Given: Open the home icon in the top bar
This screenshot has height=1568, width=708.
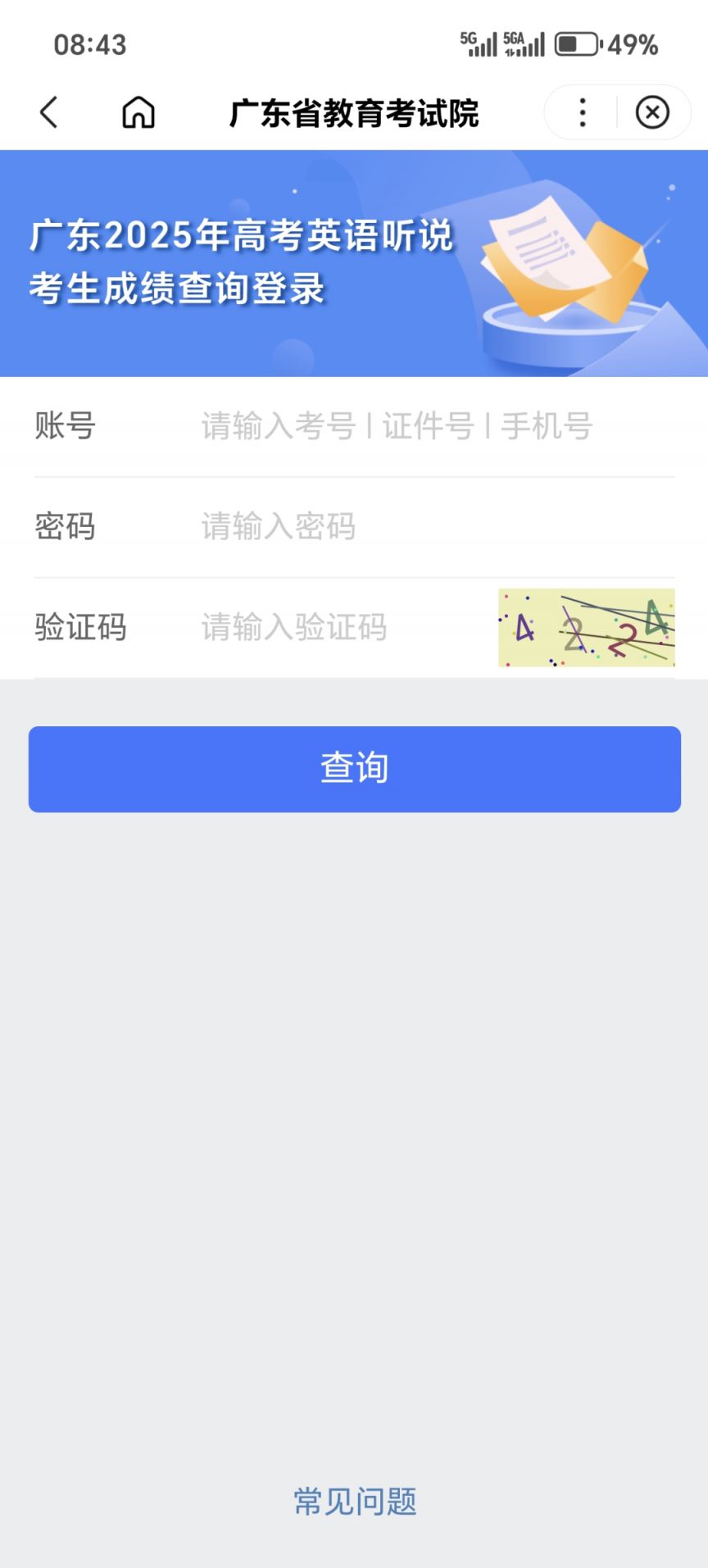Looking at the screenshot, I should [x=138, y=112].
